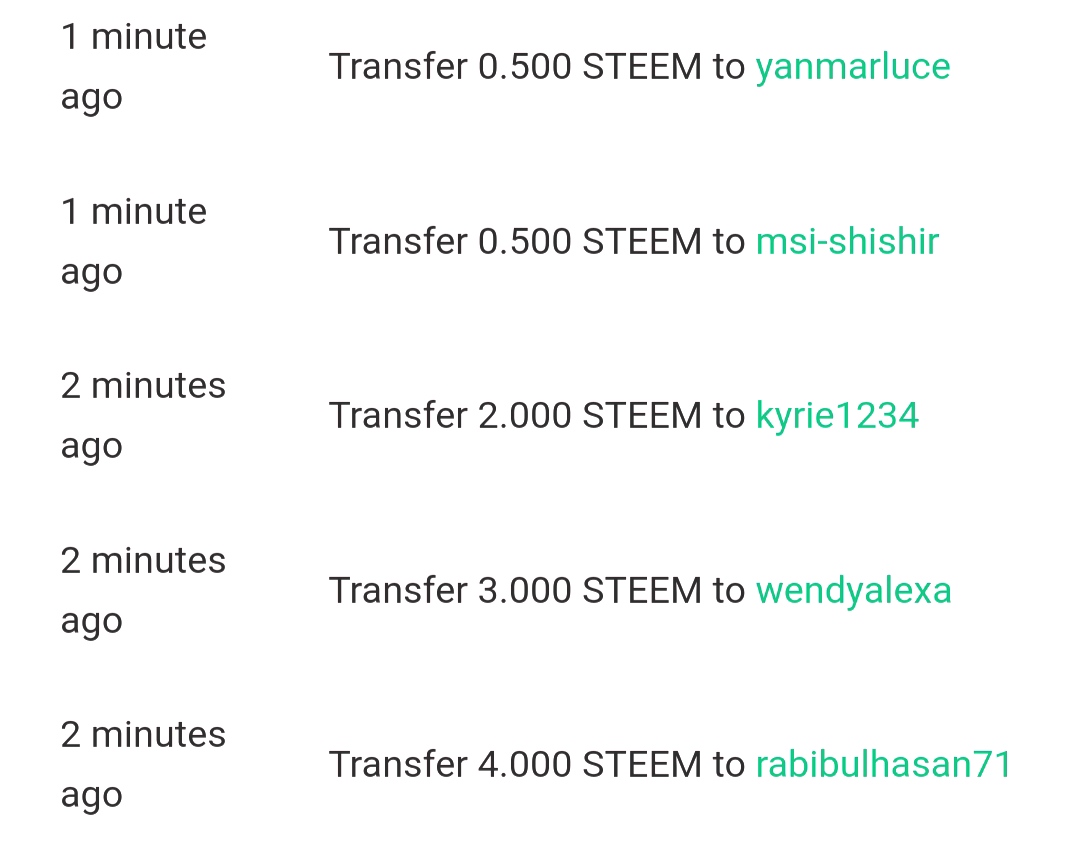Screen dimensions: 1080x853
Task: View rabibulhasan71's account page
Action: 884,765
